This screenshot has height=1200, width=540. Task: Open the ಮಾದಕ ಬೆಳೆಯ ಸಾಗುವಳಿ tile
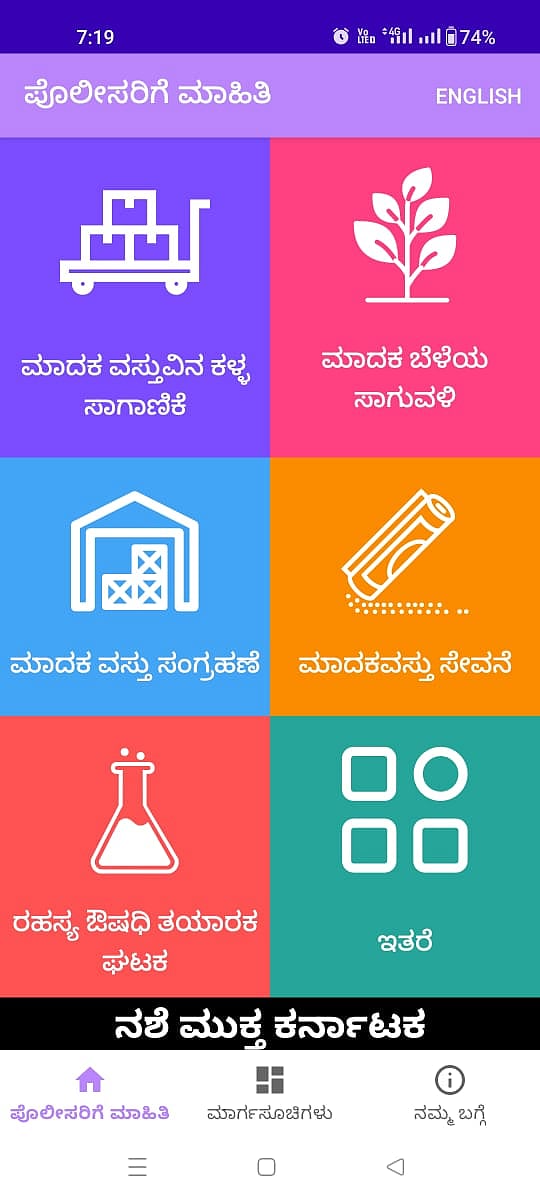[405, 298]
